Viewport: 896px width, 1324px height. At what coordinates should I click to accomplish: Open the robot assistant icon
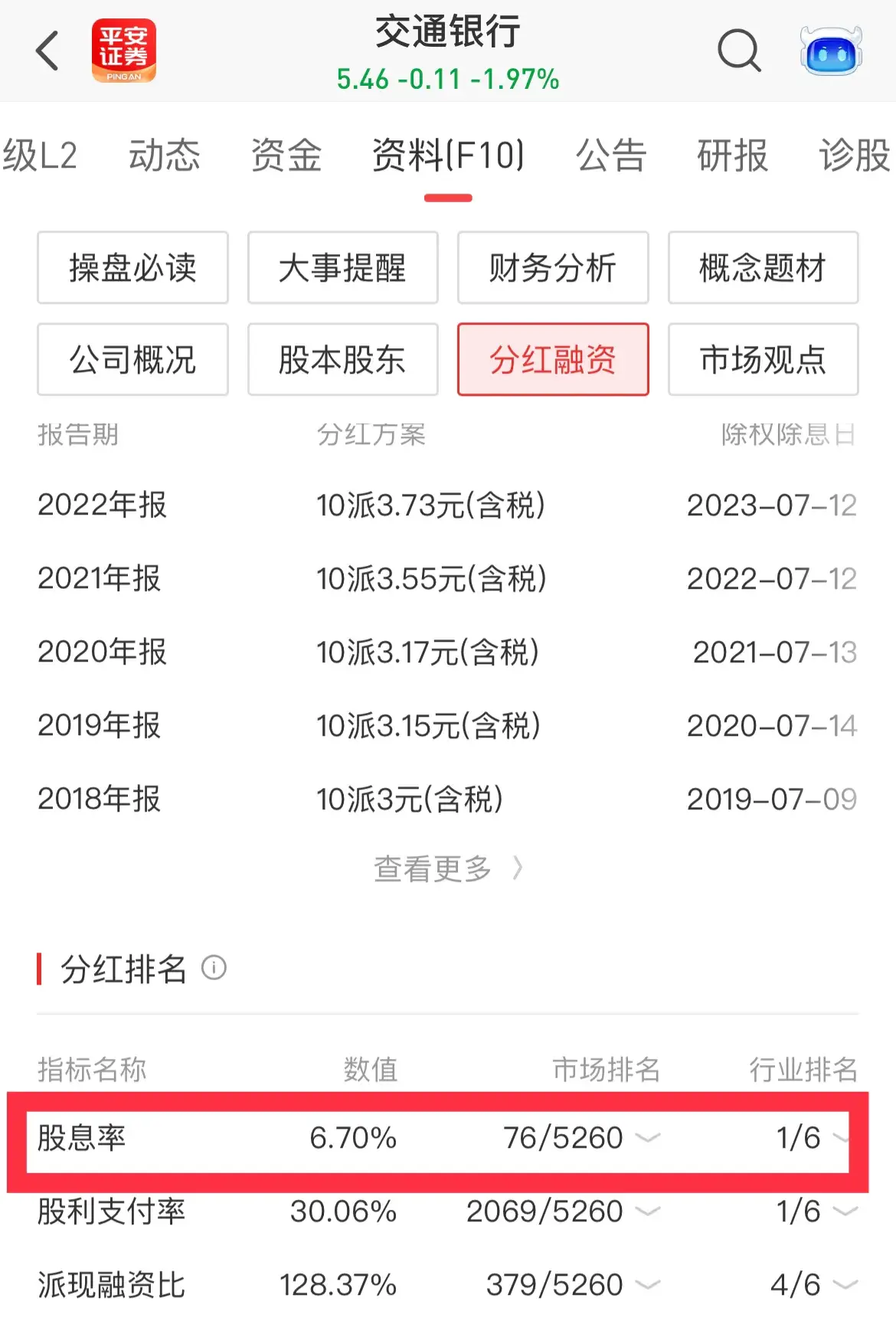click(x=831, y=51)
